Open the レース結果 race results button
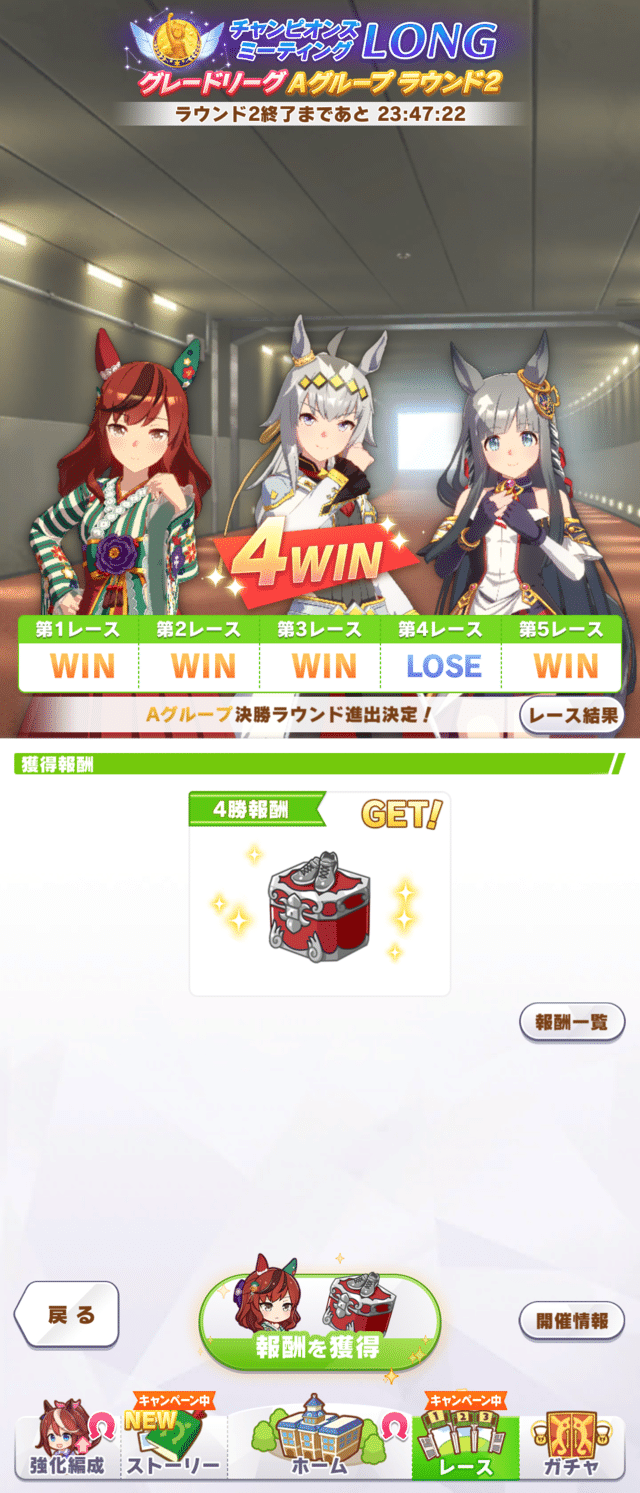 click(x=572, y=715)
